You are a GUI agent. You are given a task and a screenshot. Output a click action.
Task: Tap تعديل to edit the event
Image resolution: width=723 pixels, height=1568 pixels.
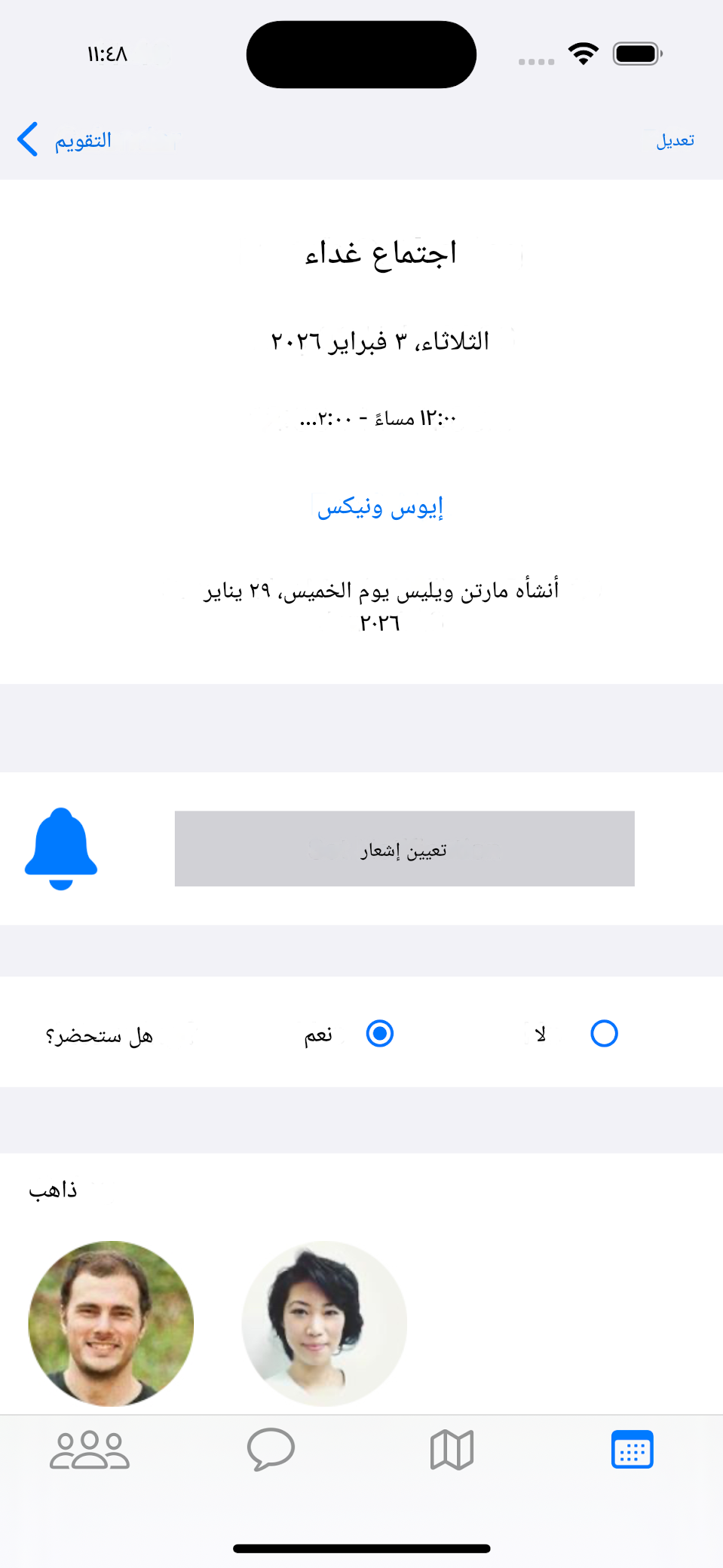pyautogui.click(x=675, y=139)
